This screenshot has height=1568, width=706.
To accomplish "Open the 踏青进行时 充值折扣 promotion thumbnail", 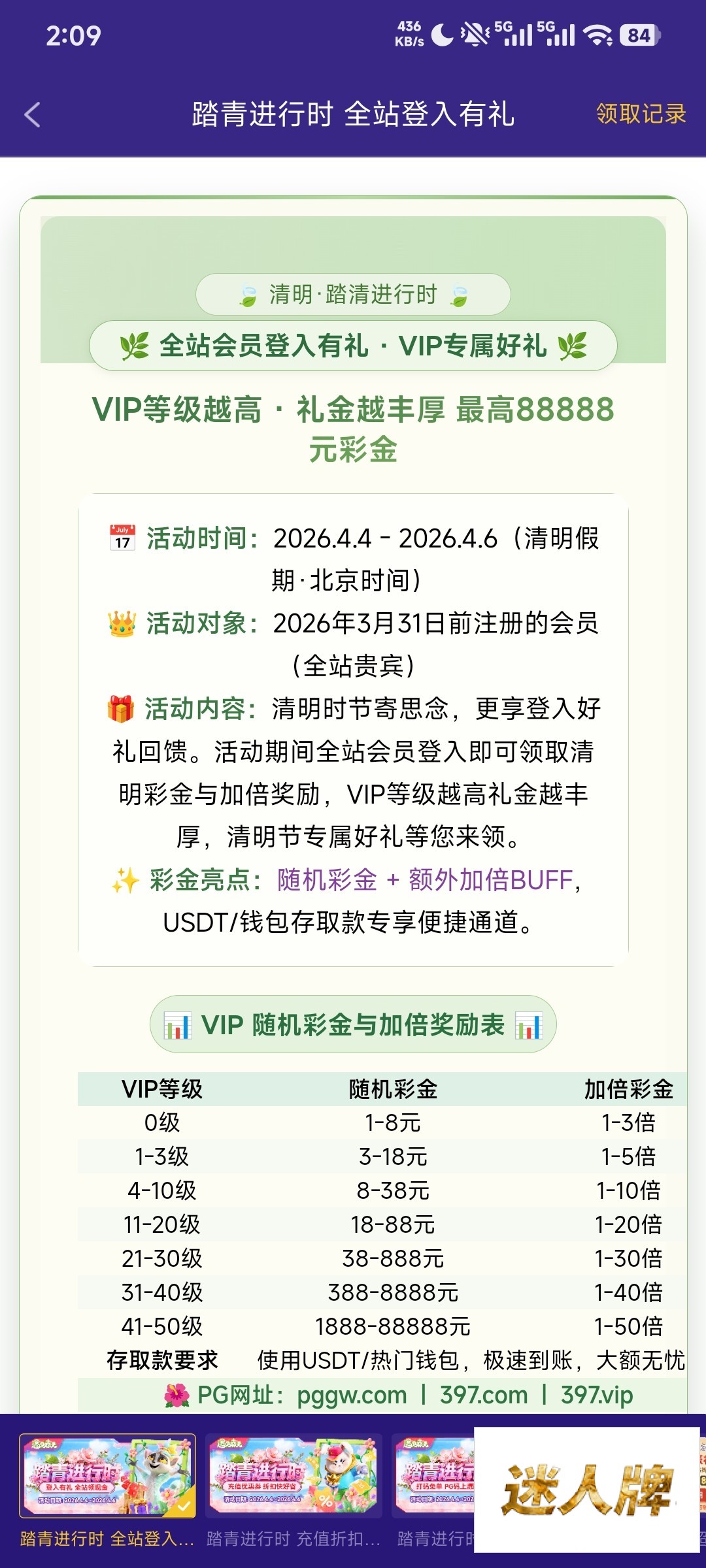I will click(293, 1475).
